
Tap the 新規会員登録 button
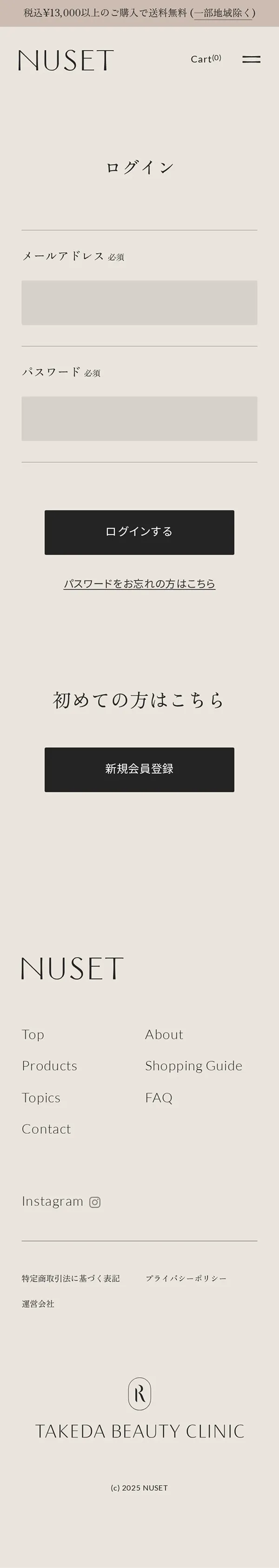[x=139, y=769]
